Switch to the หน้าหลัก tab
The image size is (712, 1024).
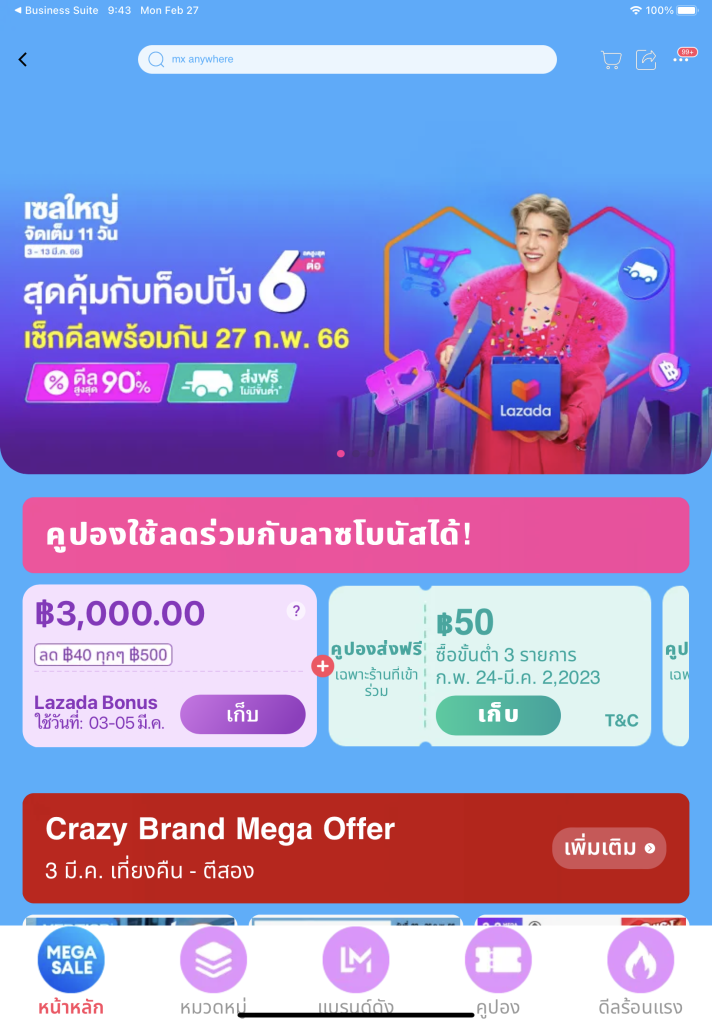click(x=71, y=968)
